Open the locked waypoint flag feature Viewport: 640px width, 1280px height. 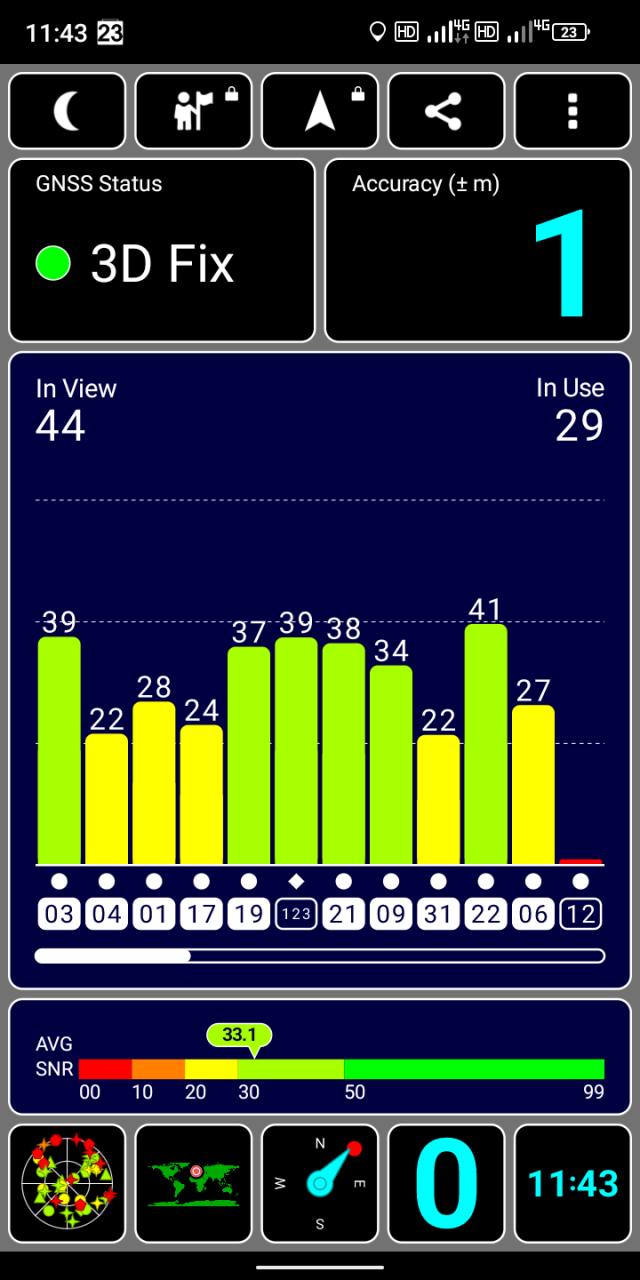point(193,111)
